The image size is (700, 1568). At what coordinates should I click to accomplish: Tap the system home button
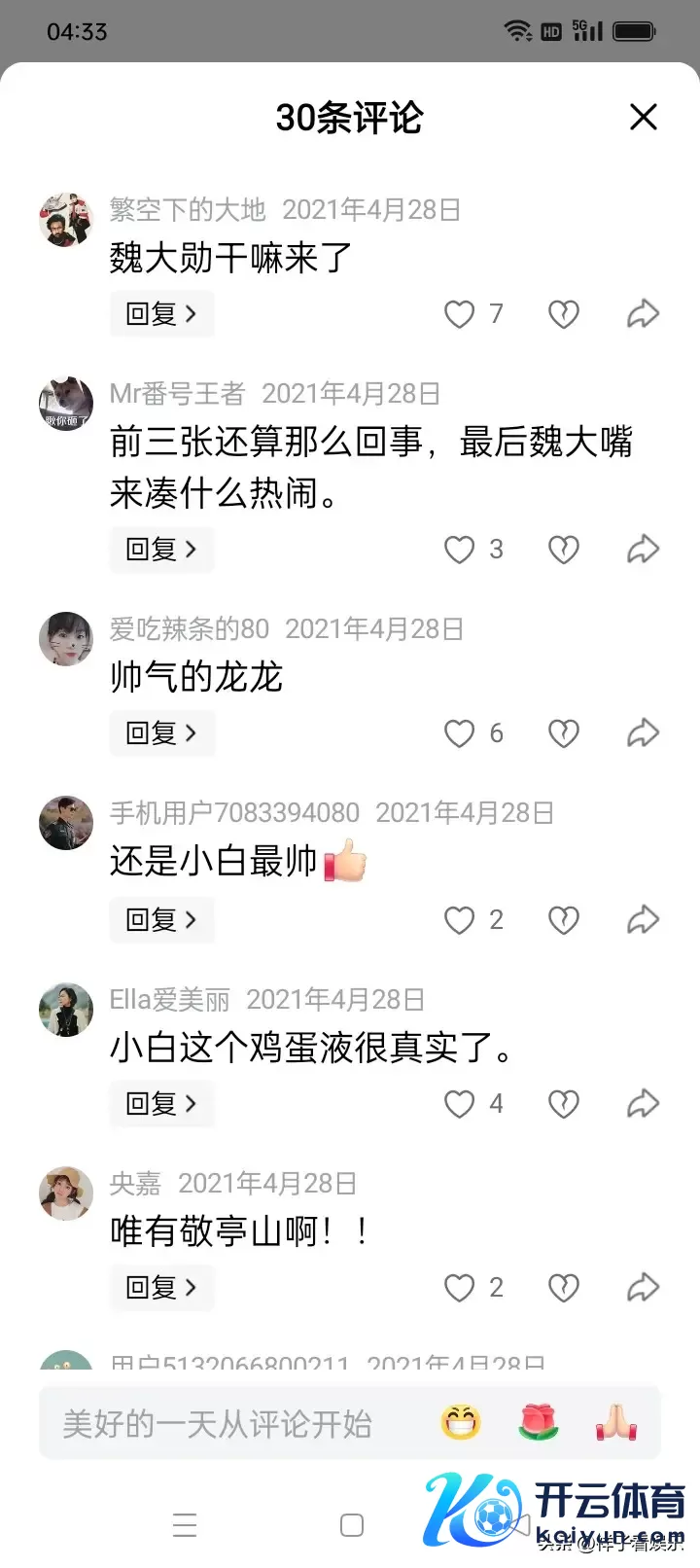[x=352, y=1524]
